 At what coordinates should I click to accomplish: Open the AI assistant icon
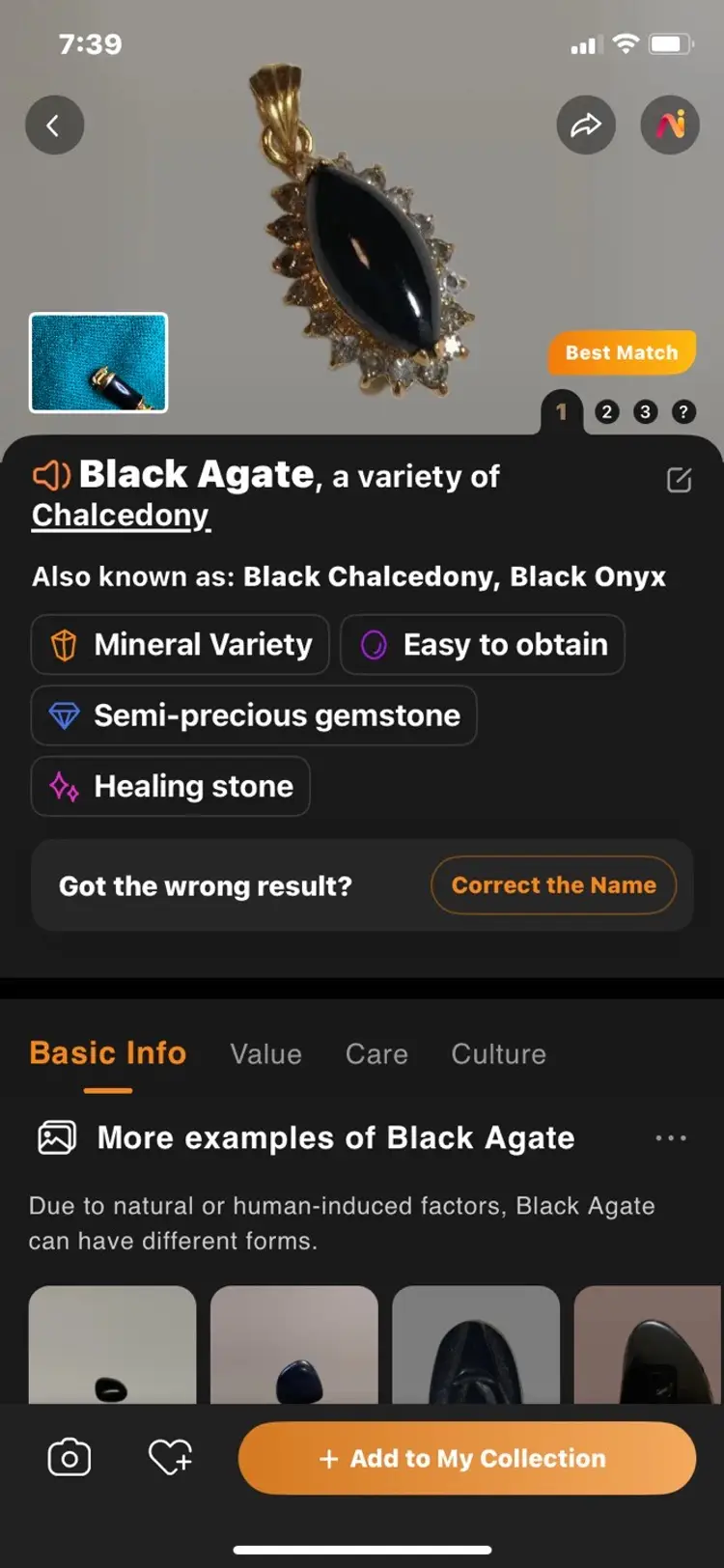tap(670, 126)
